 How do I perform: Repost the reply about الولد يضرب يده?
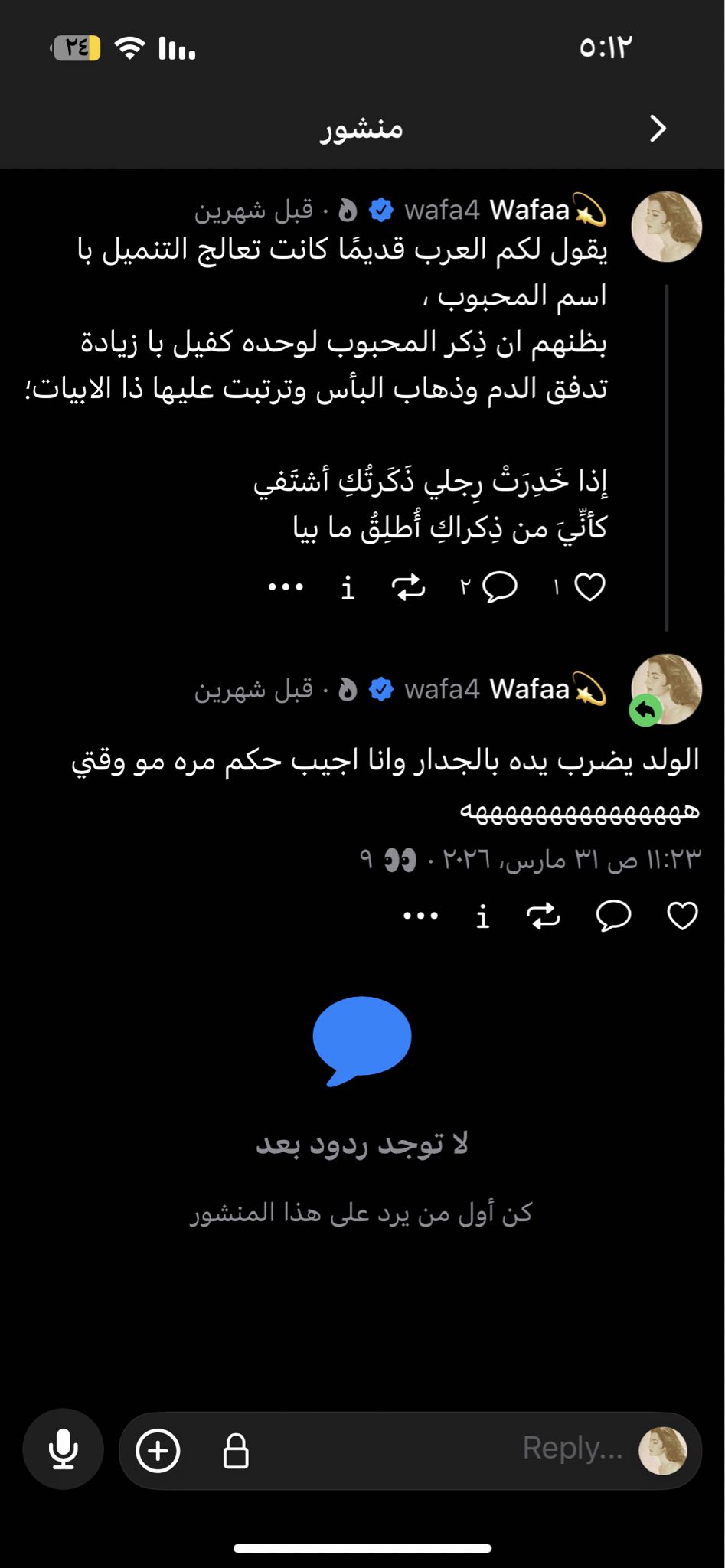(x=544, y=916)
